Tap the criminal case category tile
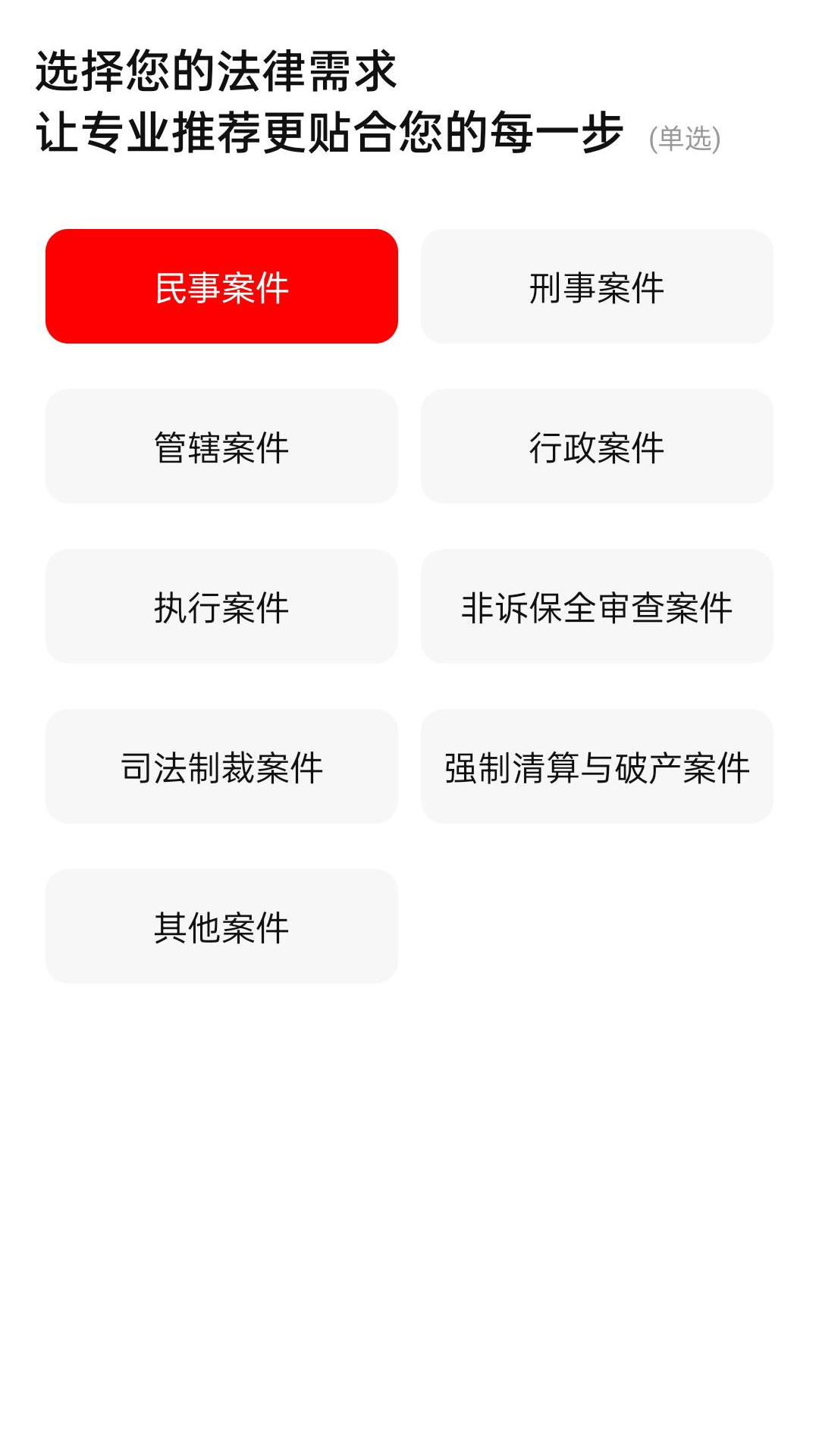Screen dimensions: 819x1456 coord(598,287)
